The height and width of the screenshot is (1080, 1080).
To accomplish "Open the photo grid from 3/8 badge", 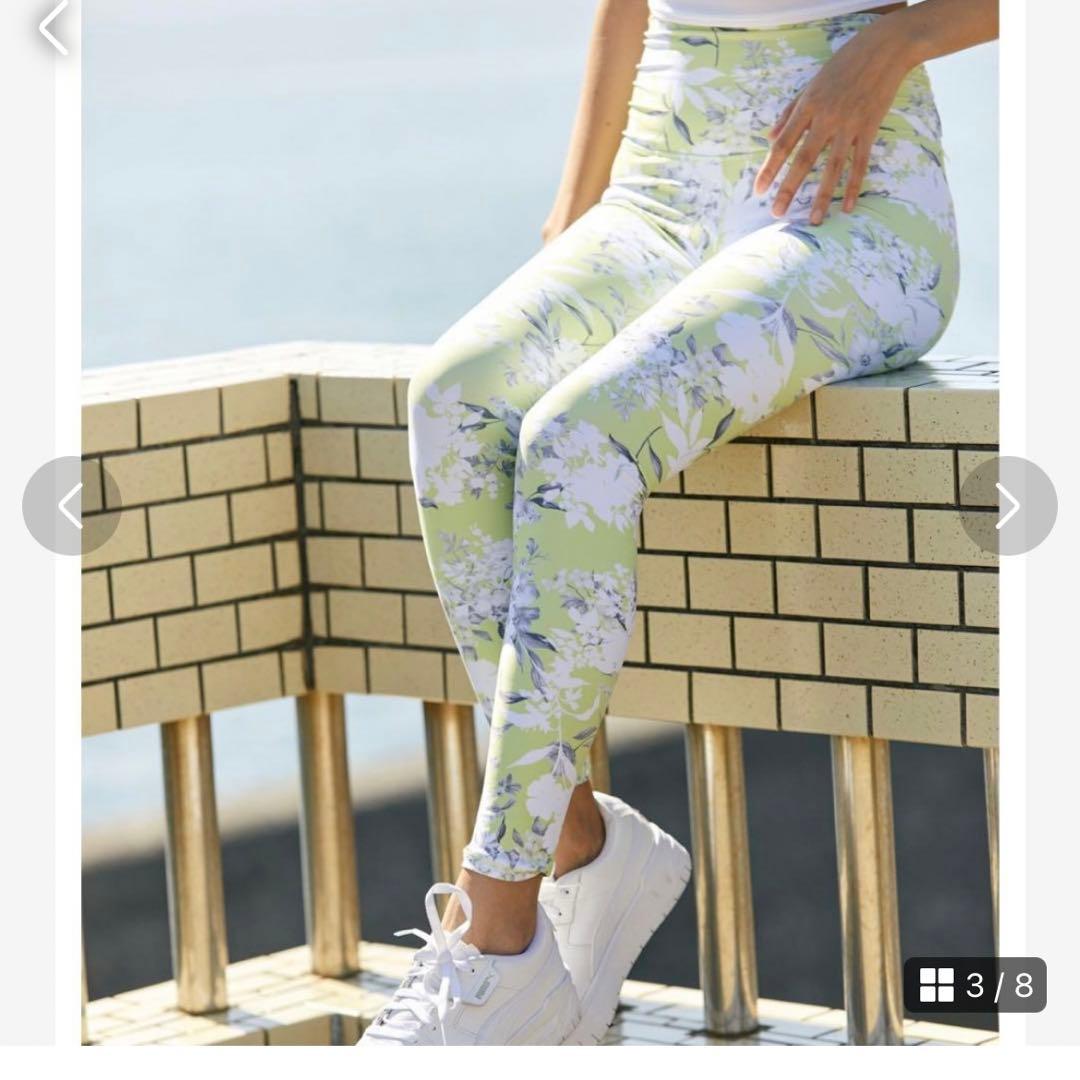I will pyautogui.click(x=975, y=985).
